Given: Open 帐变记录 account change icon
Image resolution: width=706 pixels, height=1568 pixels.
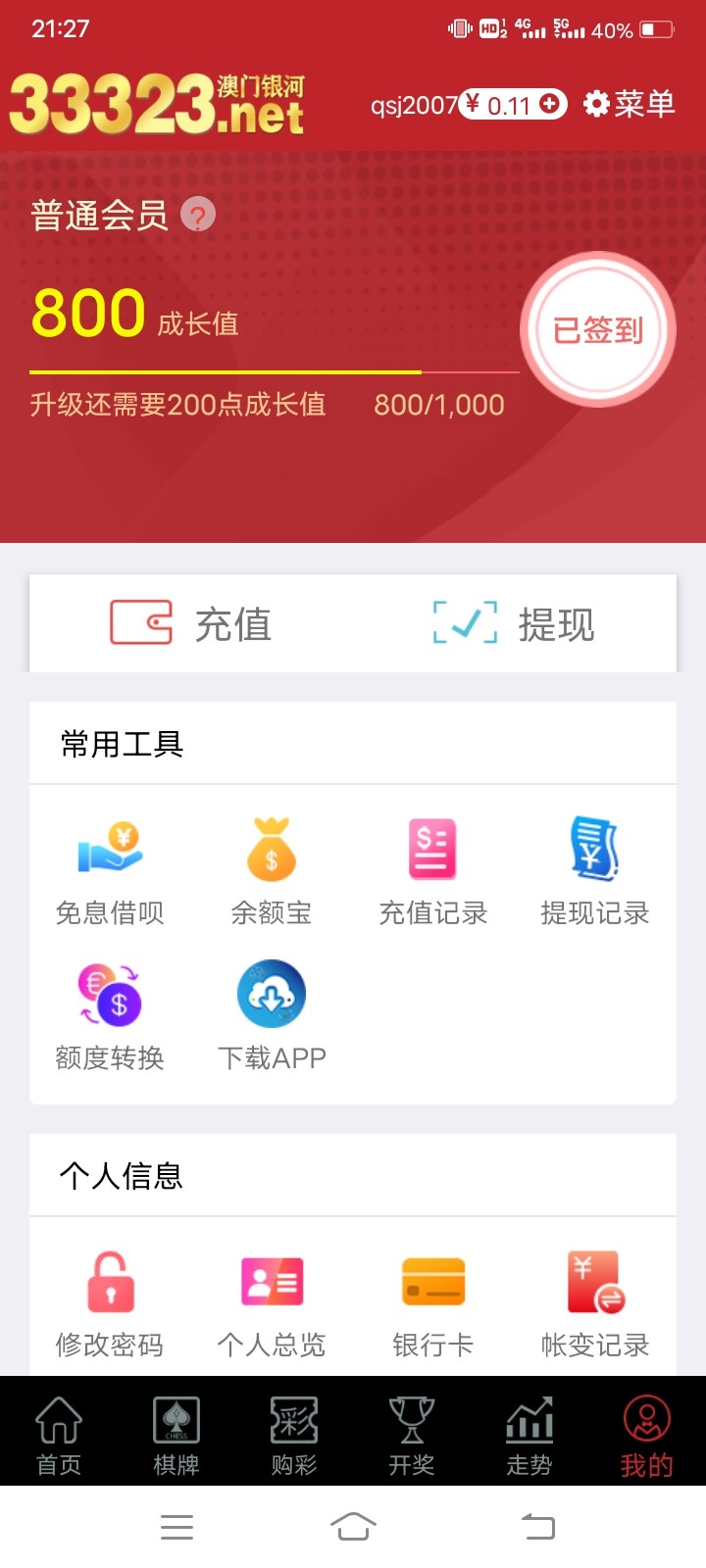Looking at the screenshot, I should pos(593,1281).
